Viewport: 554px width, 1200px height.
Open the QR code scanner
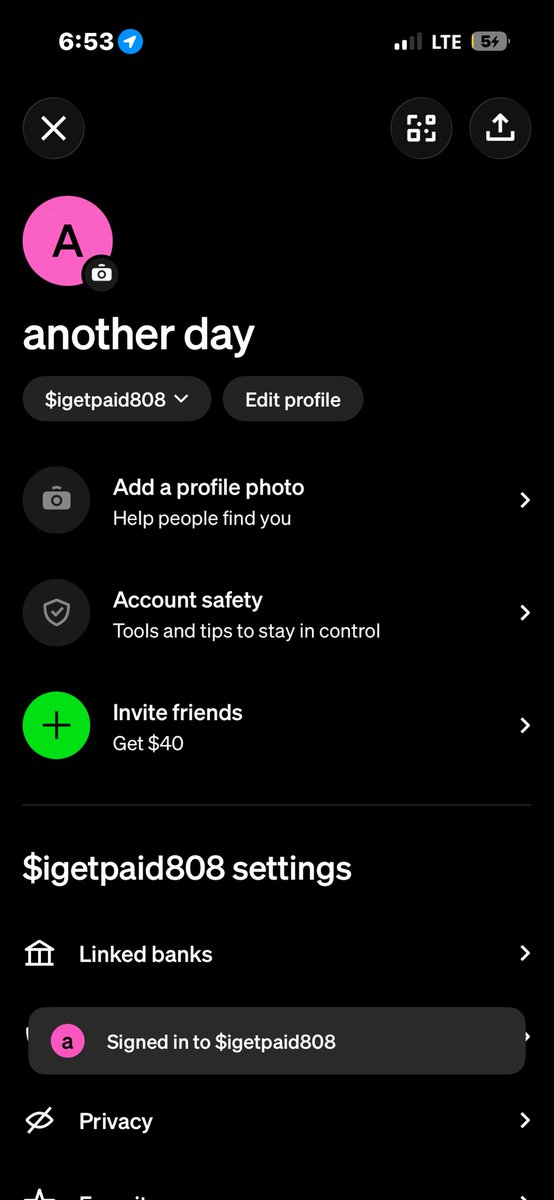(421, 128)
